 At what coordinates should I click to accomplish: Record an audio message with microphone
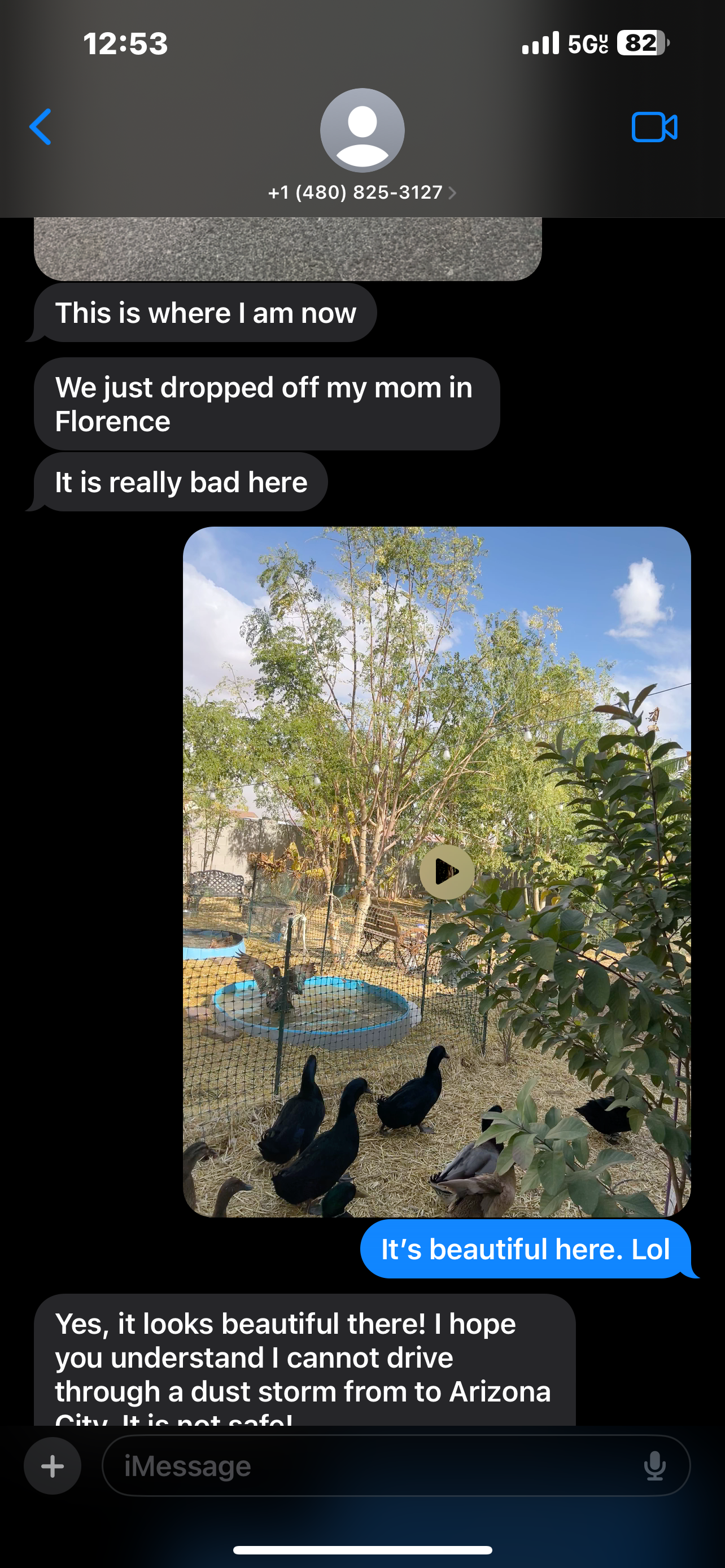point(654,1466)
